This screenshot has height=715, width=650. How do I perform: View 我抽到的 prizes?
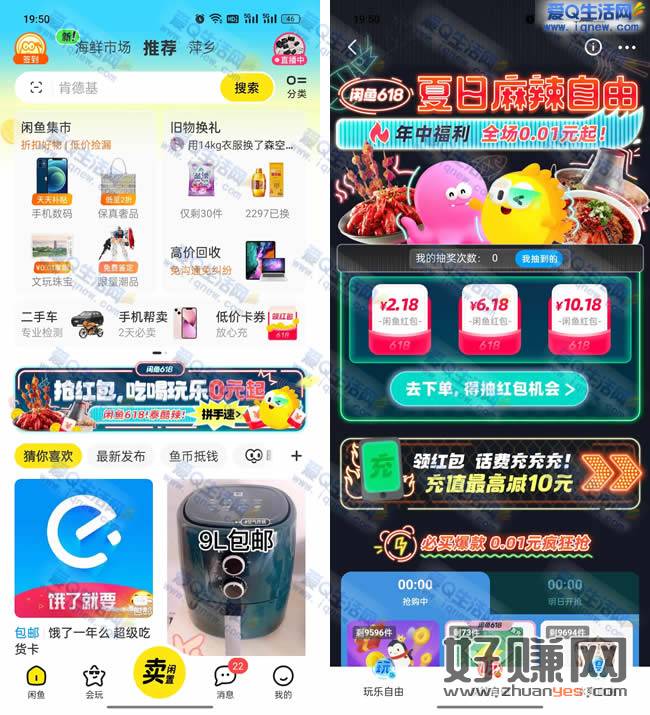541,258
